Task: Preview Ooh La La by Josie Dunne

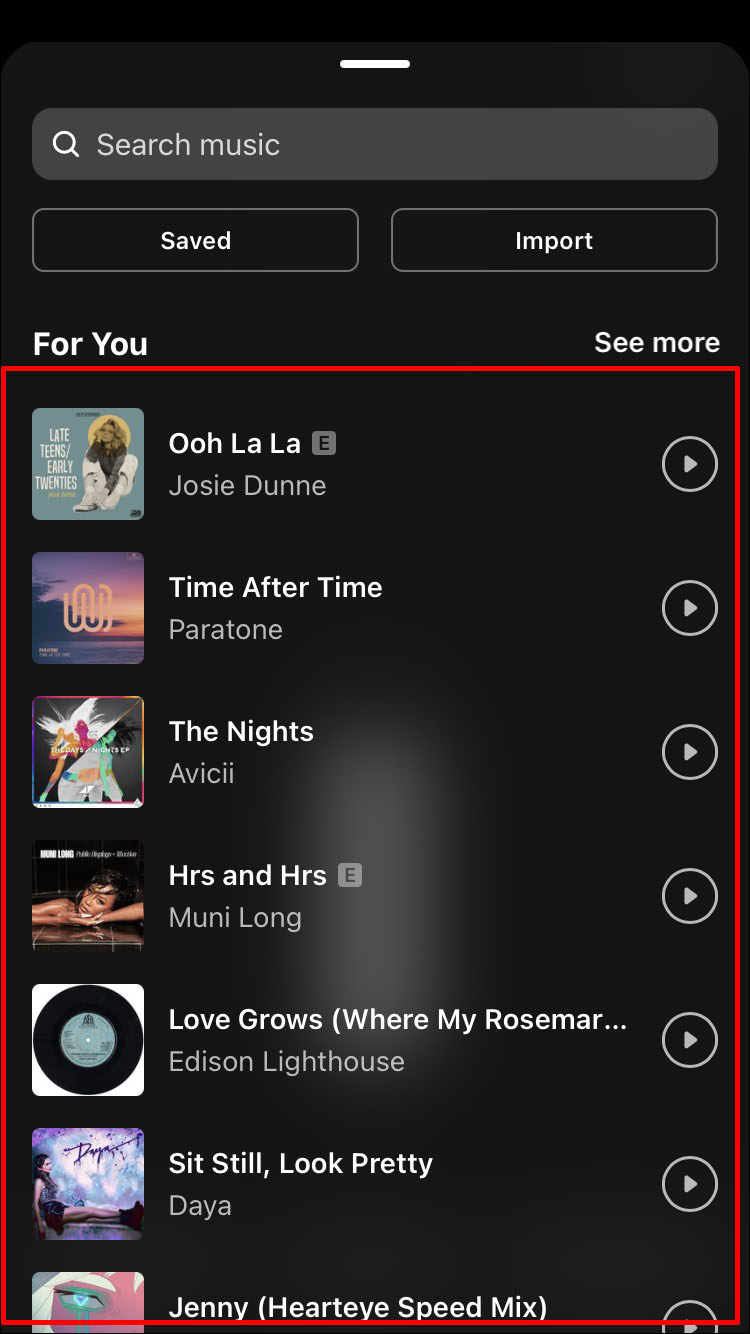Action: click(x=689, y=464)
